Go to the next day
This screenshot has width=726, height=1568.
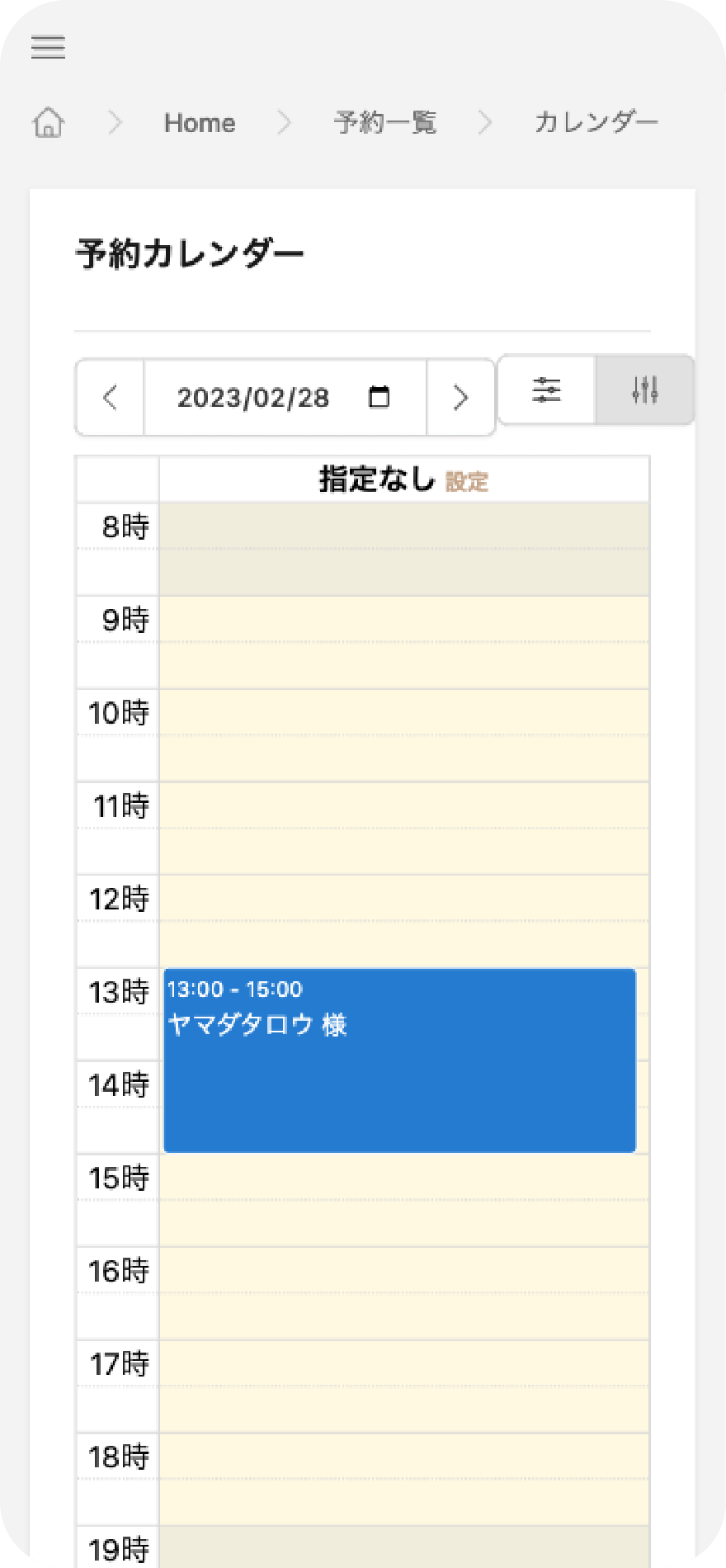(460, 398)
